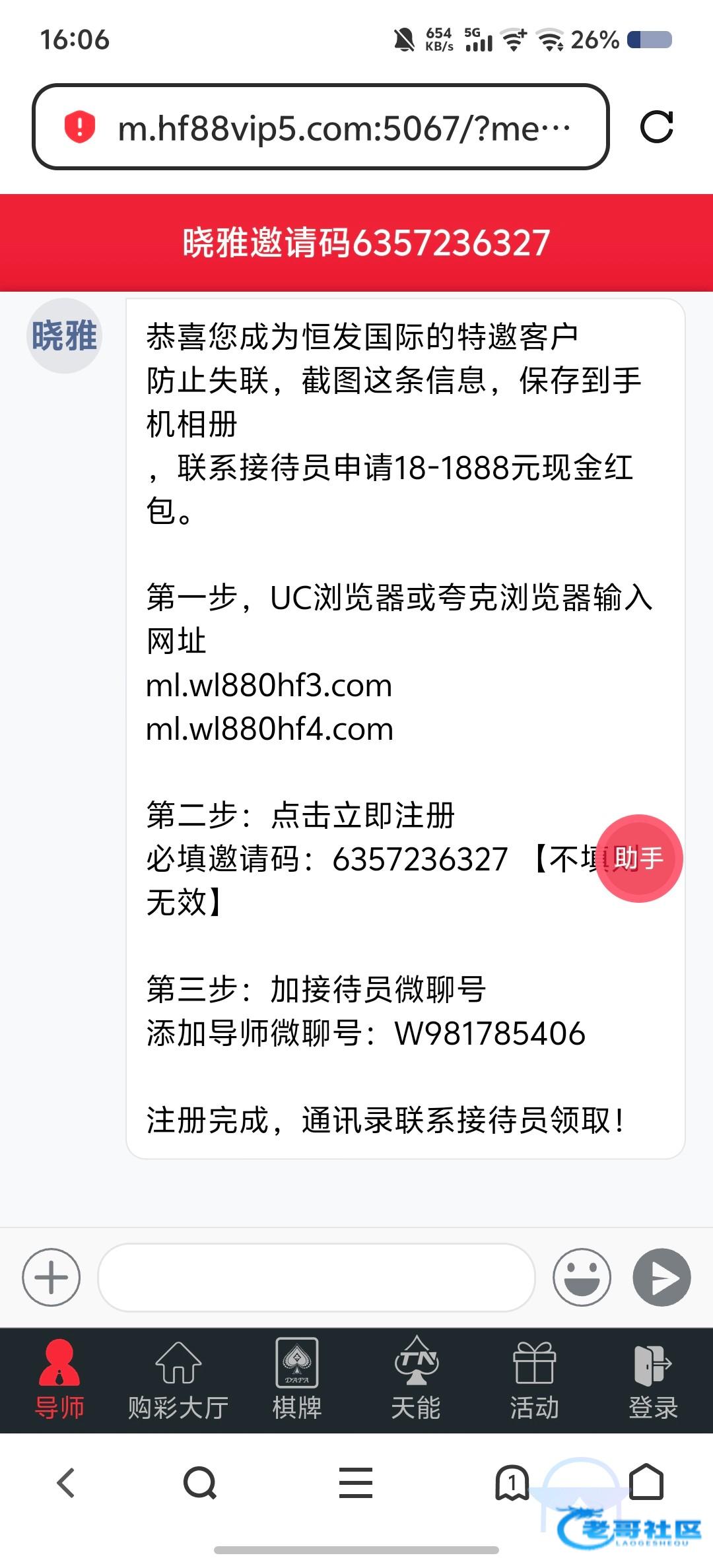Open the plus attachment button
Image resolution: width=713 pixels, height=1568 pixels.
[x=51, y=1277]
